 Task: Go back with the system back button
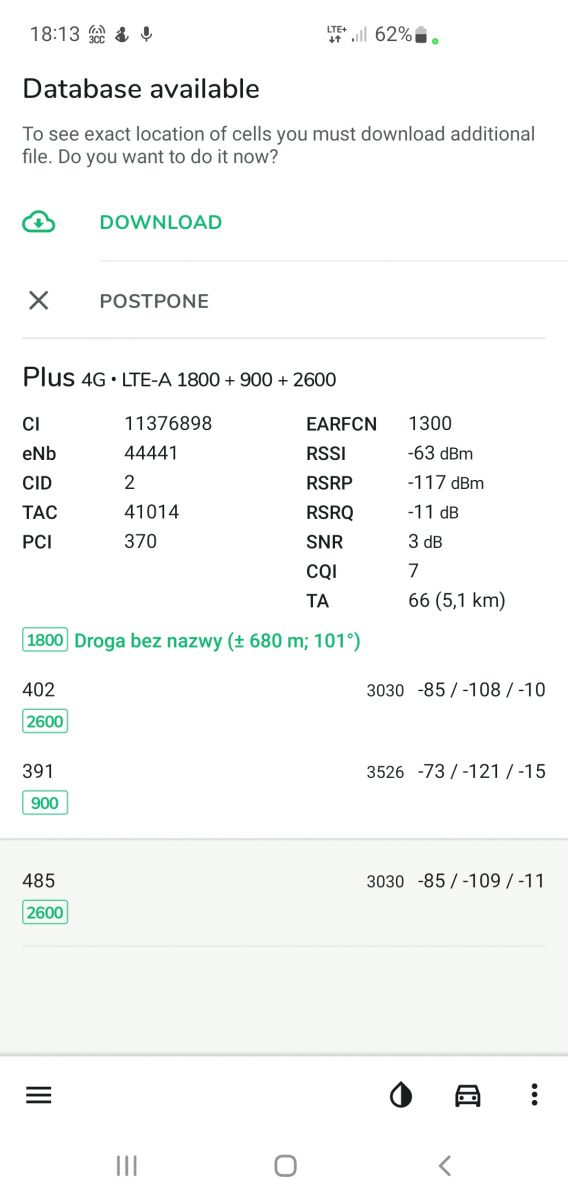point(445,1165)
